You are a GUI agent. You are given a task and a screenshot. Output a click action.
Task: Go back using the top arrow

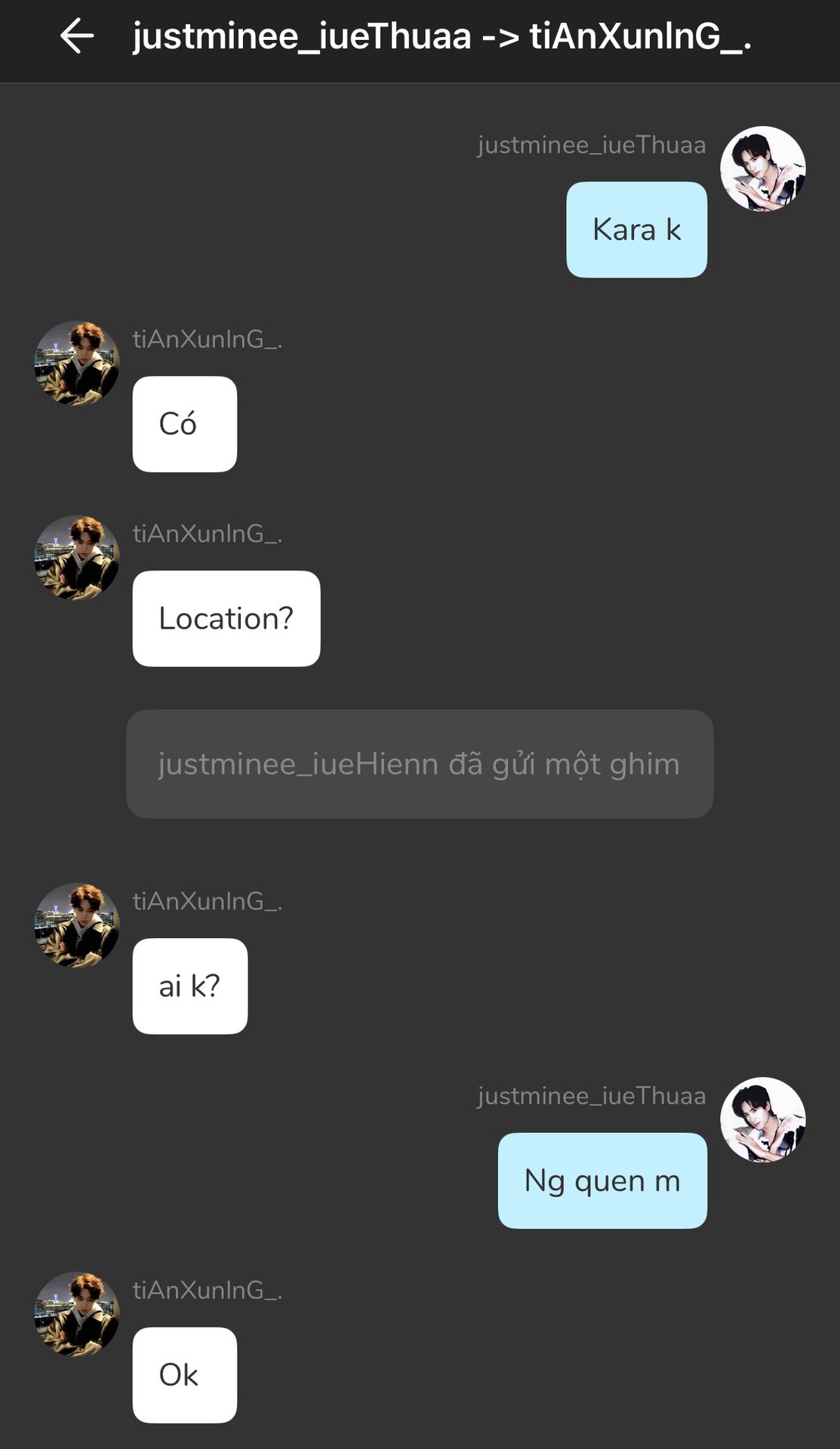pyautogui.click(x=76, y=36)
